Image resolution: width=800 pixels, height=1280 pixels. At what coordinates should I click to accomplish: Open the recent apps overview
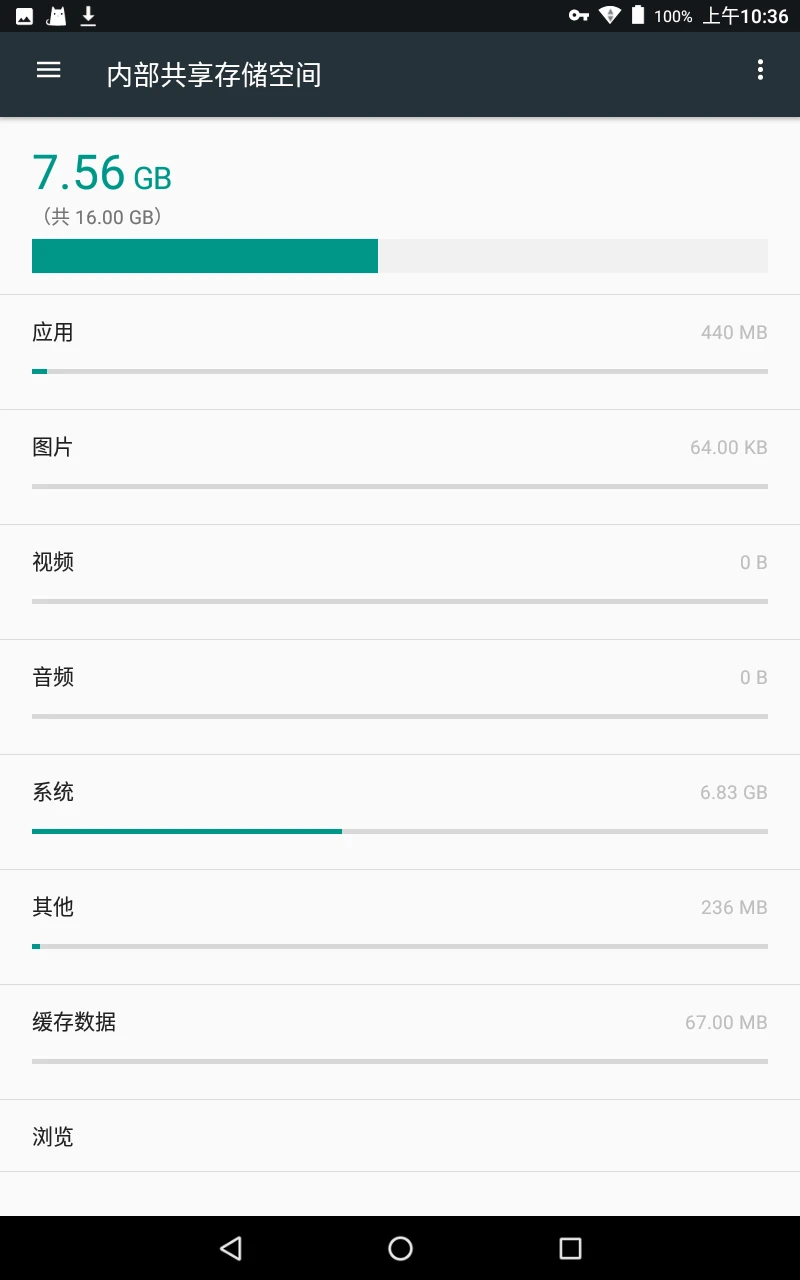570,1247
